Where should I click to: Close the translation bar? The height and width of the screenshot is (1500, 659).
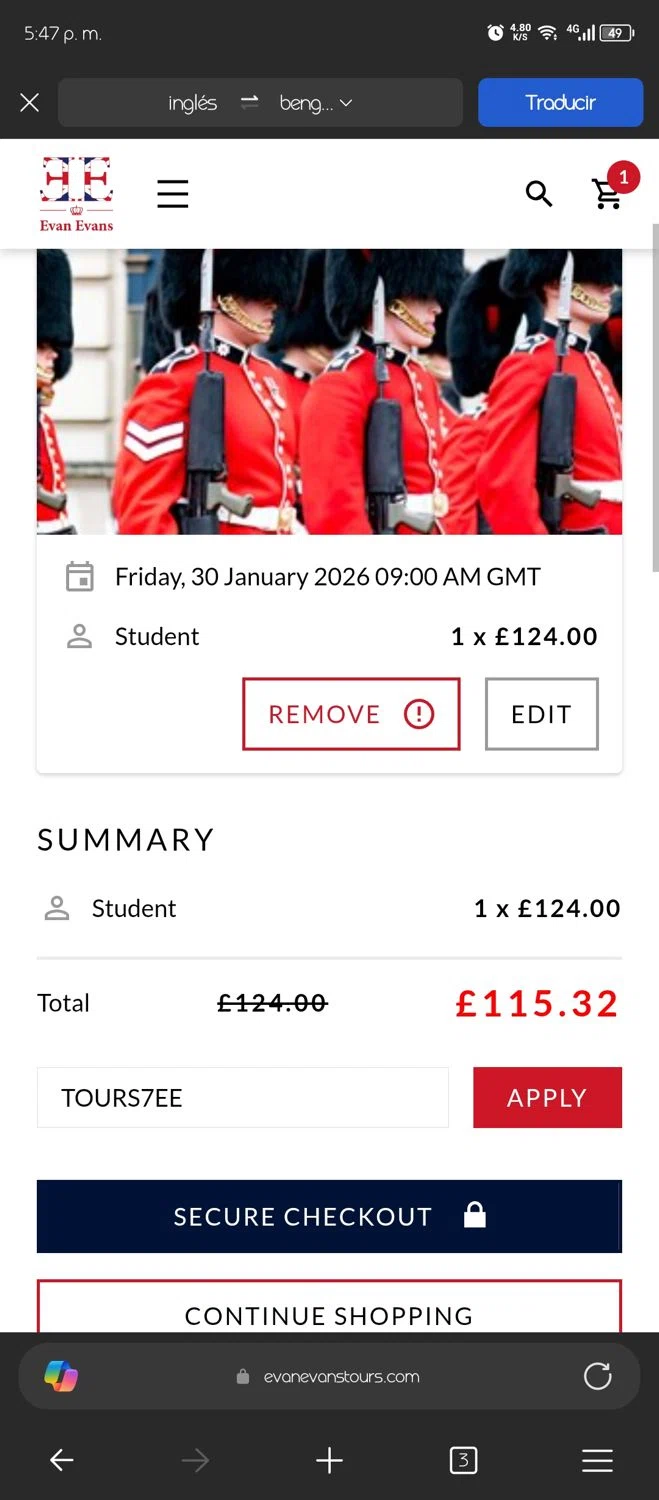pyautogui.click(x=30, y=103)
